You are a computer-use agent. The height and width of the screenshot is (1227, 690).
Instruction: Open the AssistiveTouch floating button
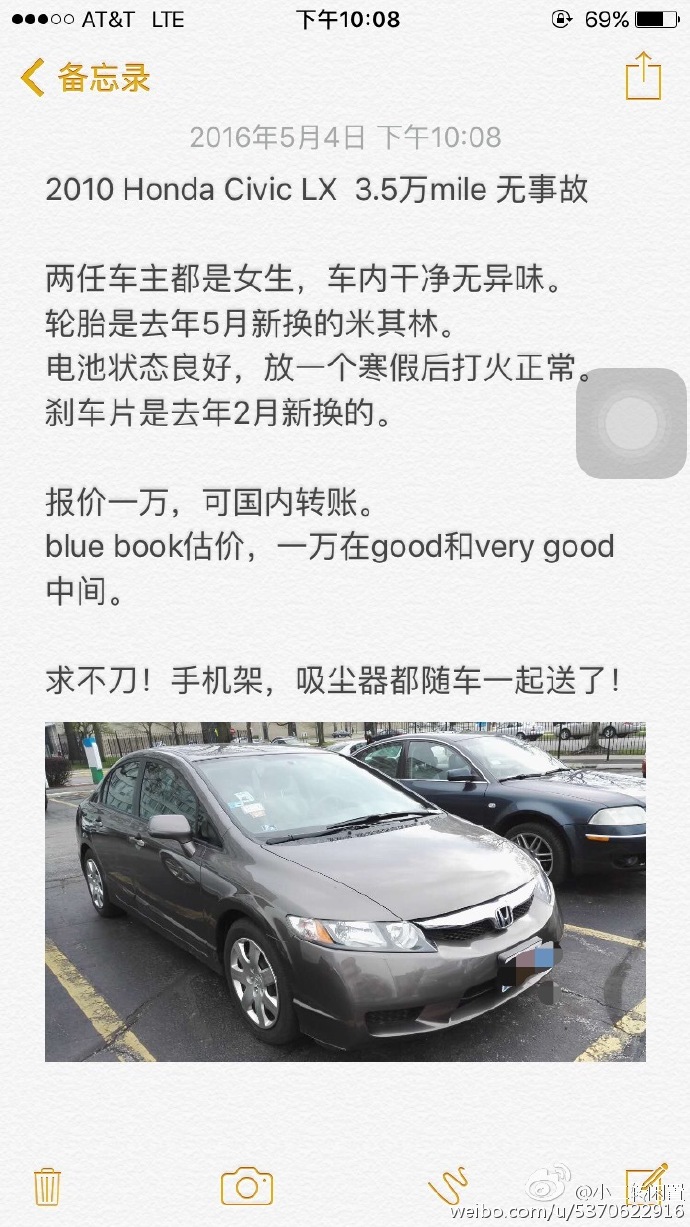(631, 423)
